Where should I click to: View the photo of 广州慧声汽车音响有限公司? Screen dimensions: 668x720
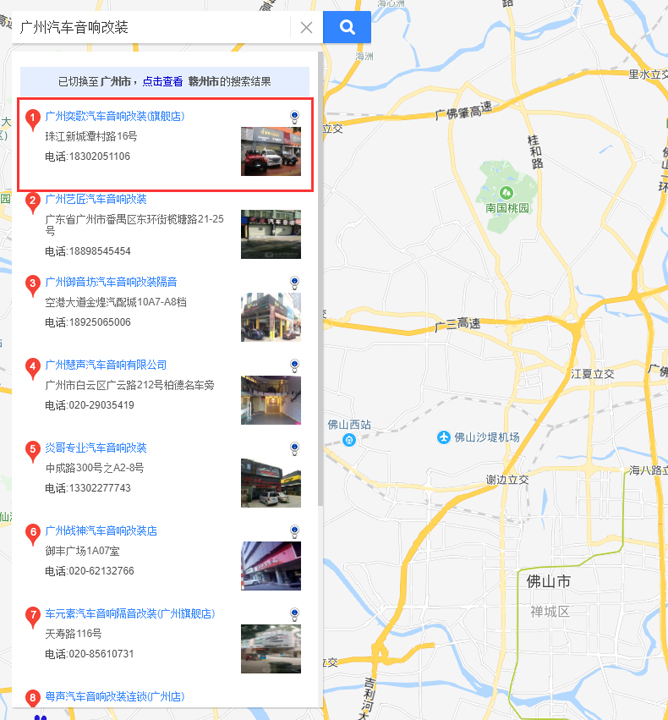270,400
